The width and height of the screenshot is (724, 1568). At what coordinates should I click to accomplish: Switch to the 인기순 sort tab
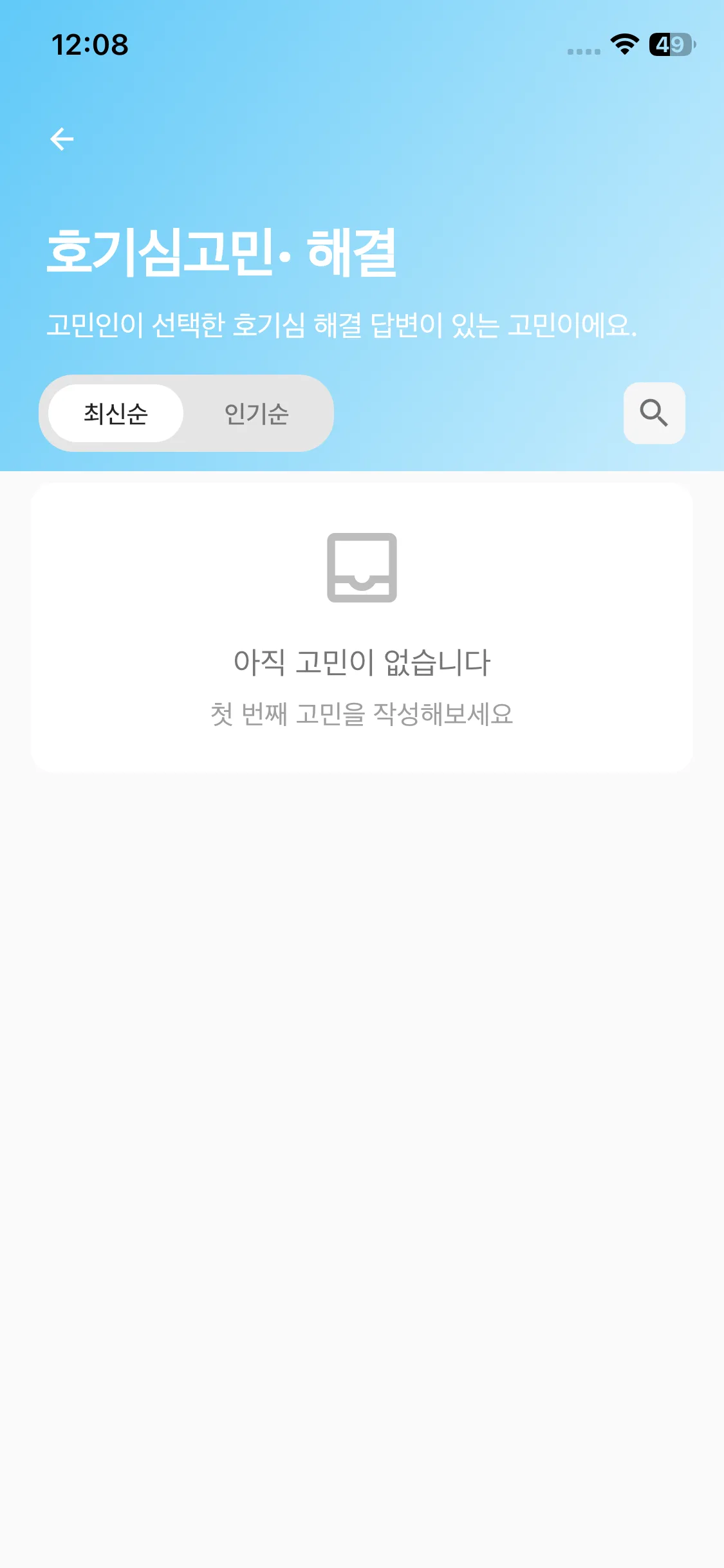(256, 413)
